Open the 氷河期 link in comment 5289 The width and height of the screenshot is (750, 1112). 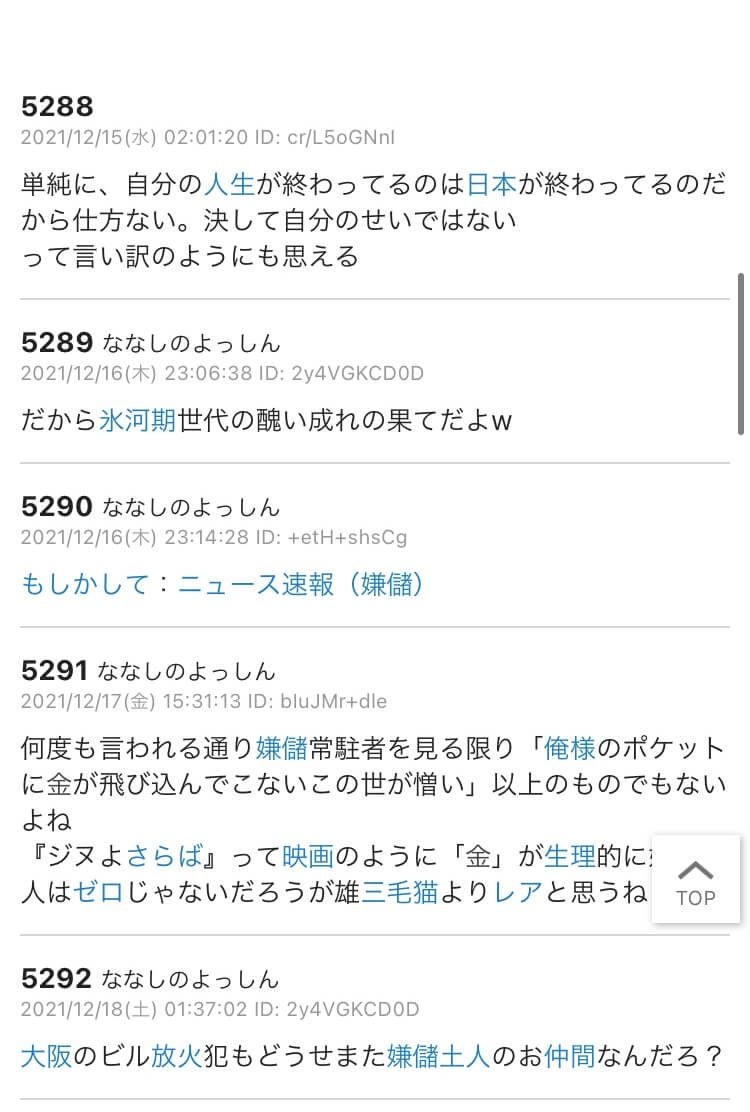tap(138, 420)
